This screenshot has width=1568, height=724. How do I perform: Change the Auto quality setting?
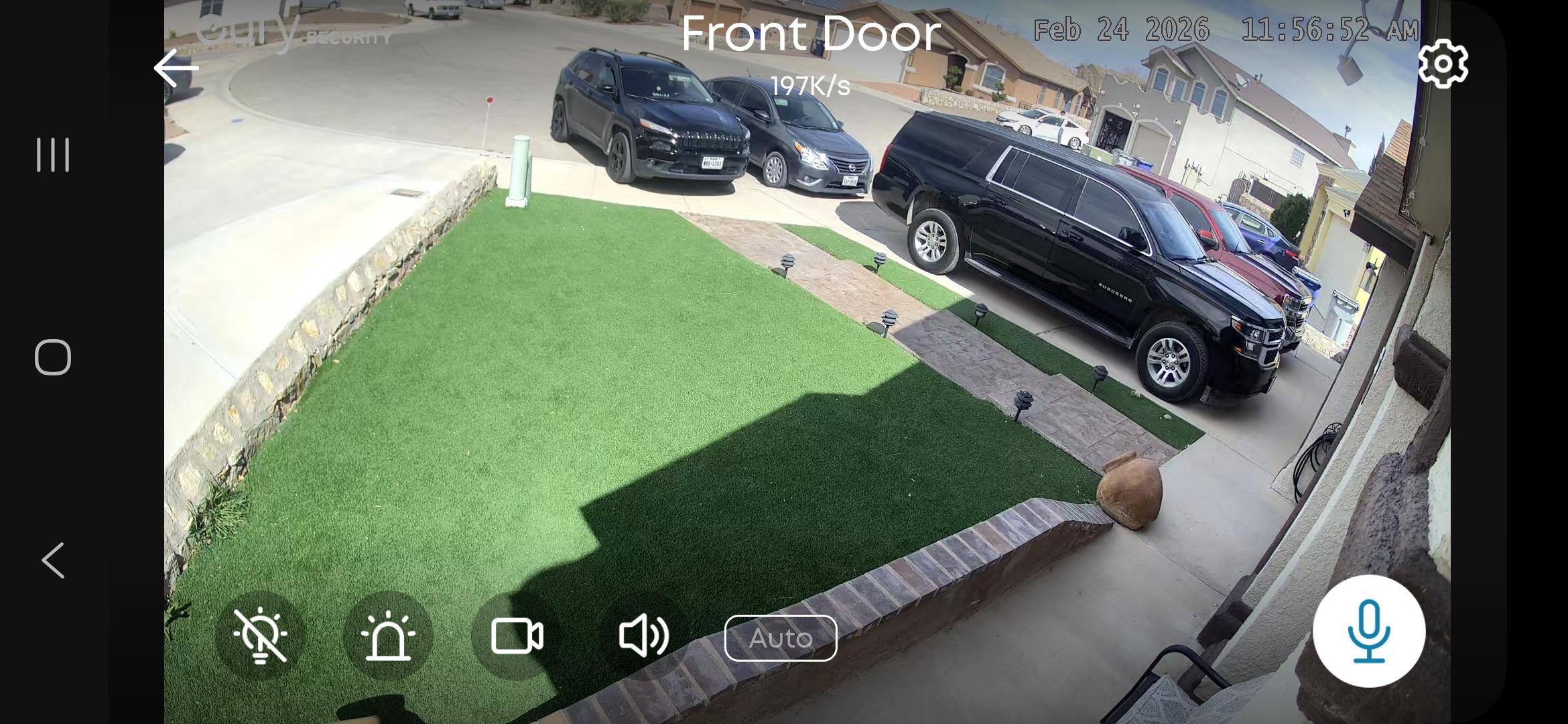click(x=781, y=638)
